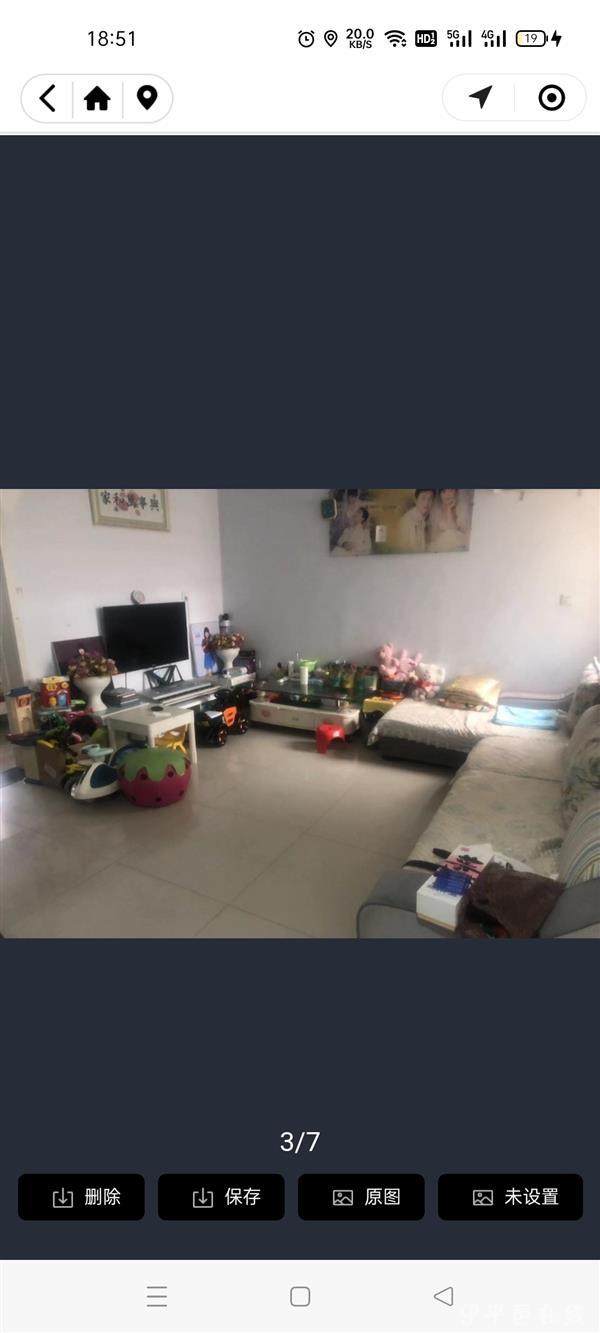This screenshot has height=1333, width=600.
Task: Delete this photo with 删除
Action: 81,1197
